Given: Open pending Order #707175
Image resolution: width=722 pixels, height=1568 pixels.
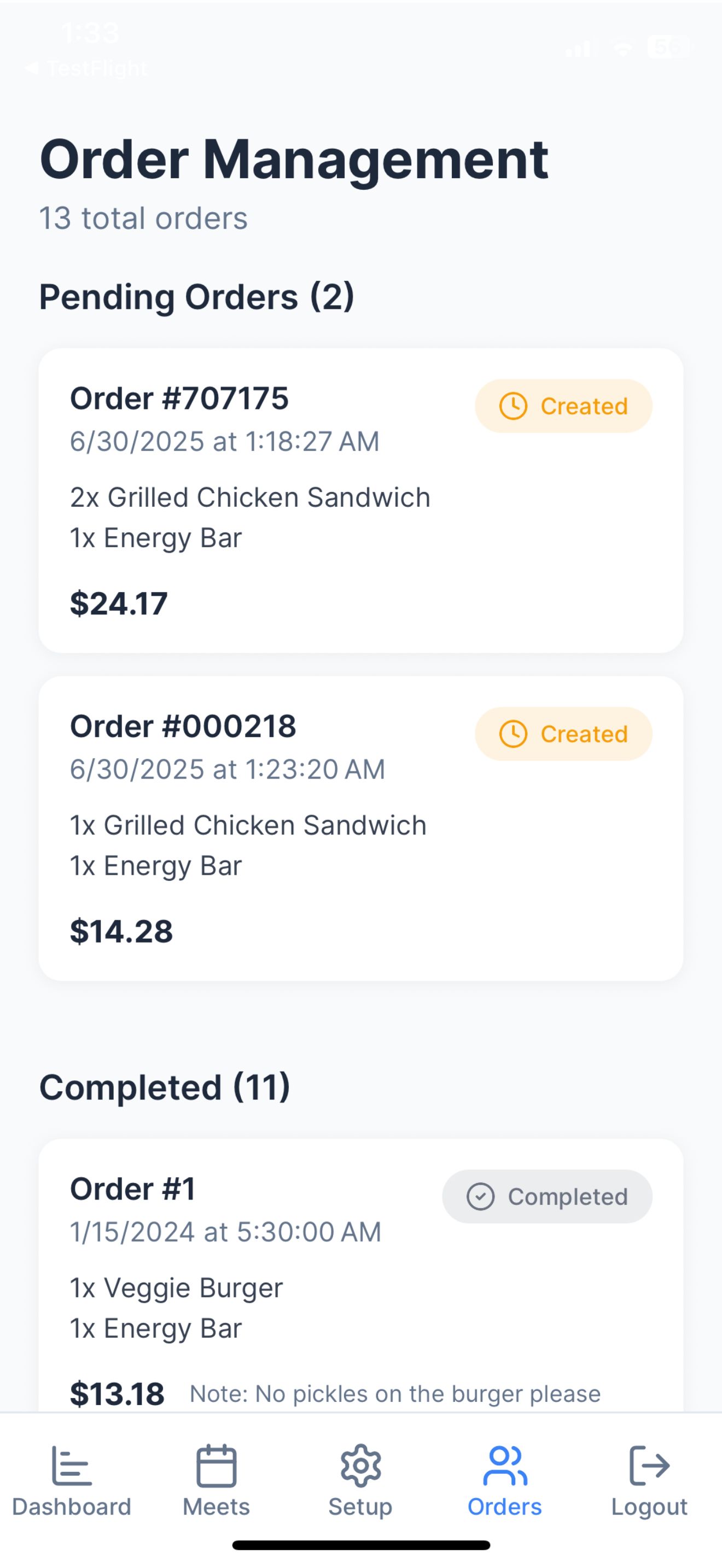Looking at the screenshot, I should point(360,500).
